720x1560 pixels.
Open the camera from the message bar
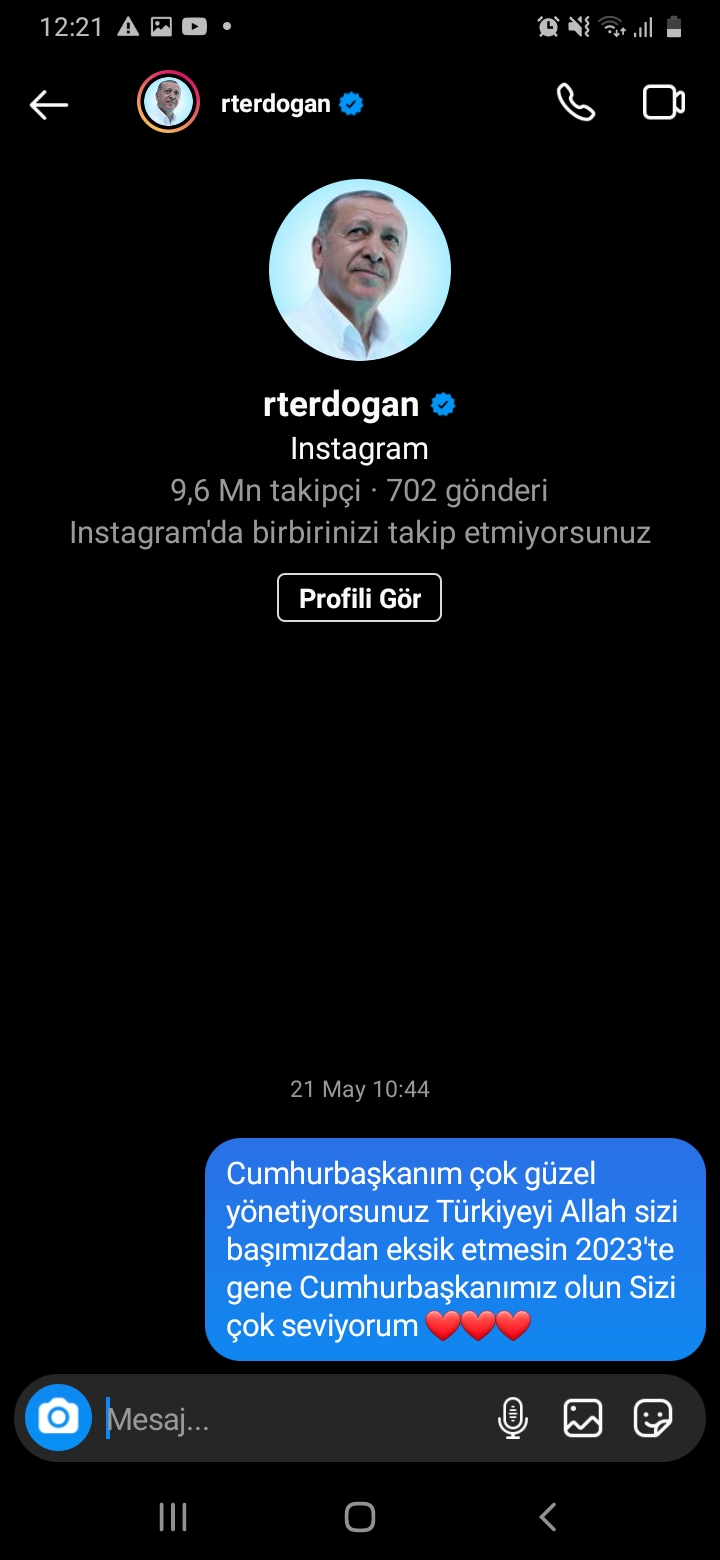coord(58,1418)
